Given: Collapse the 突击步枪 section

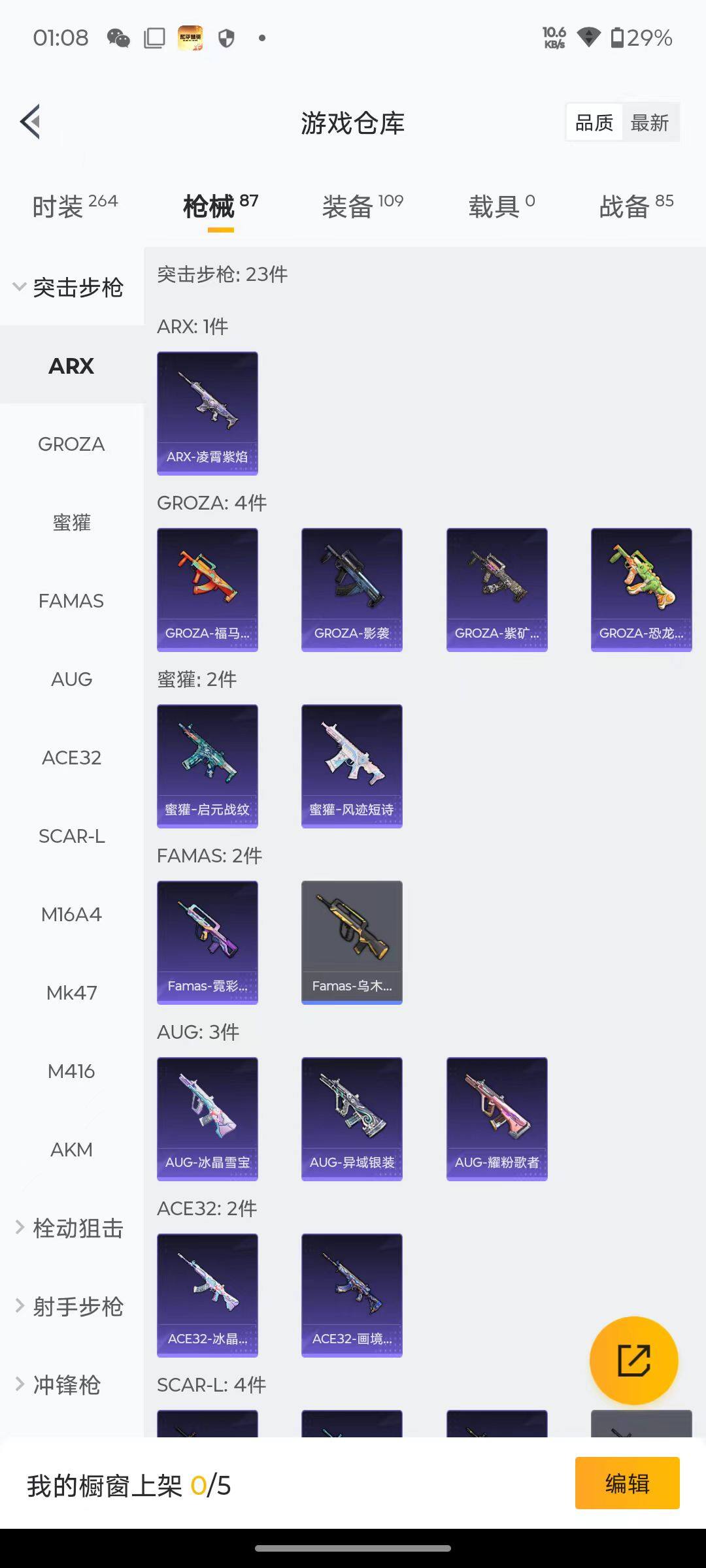Looking at the screenshot, I should 71,287.
